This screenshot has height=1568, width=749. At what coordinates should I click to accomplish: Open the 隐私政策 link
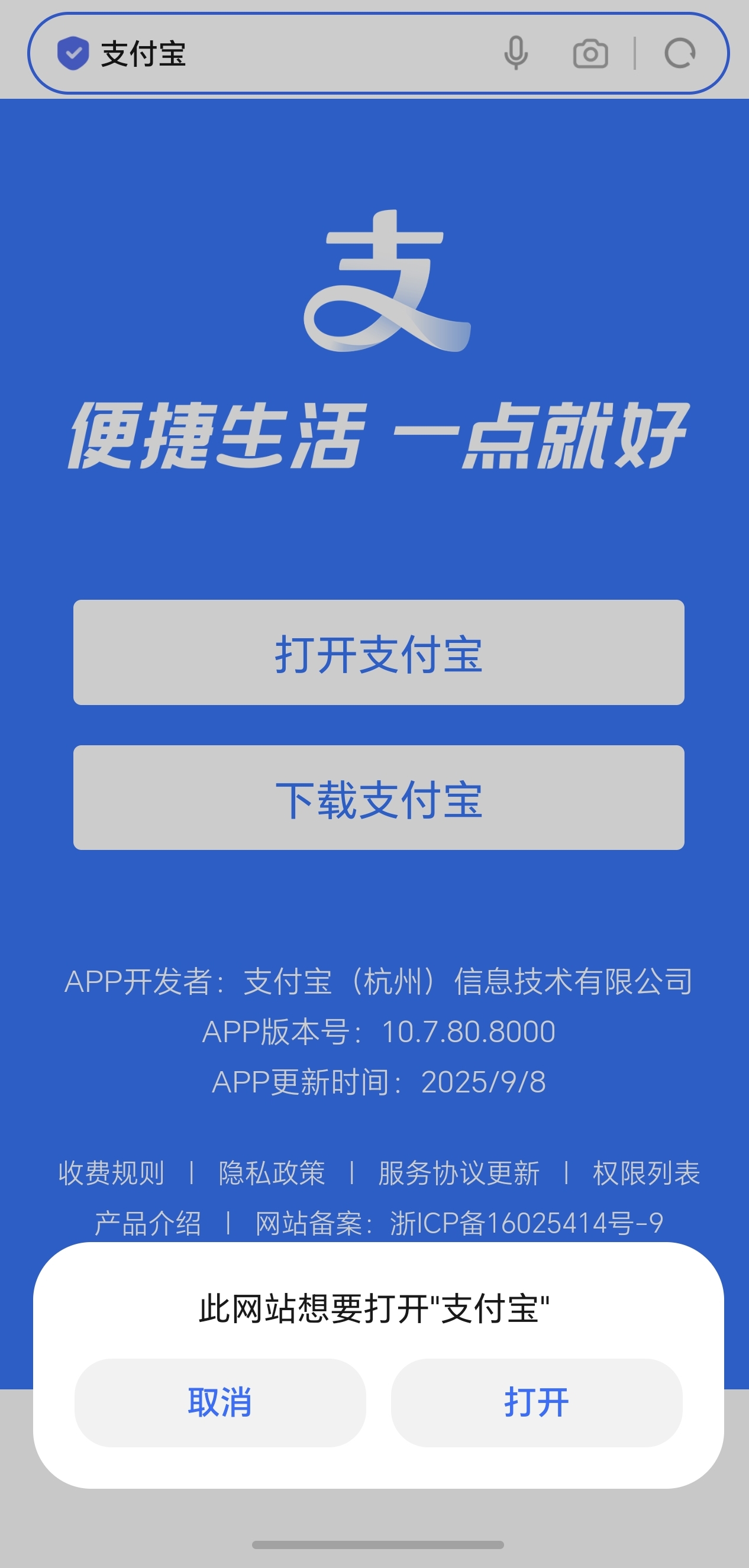pyautogui.click(x=272, y=1173)
